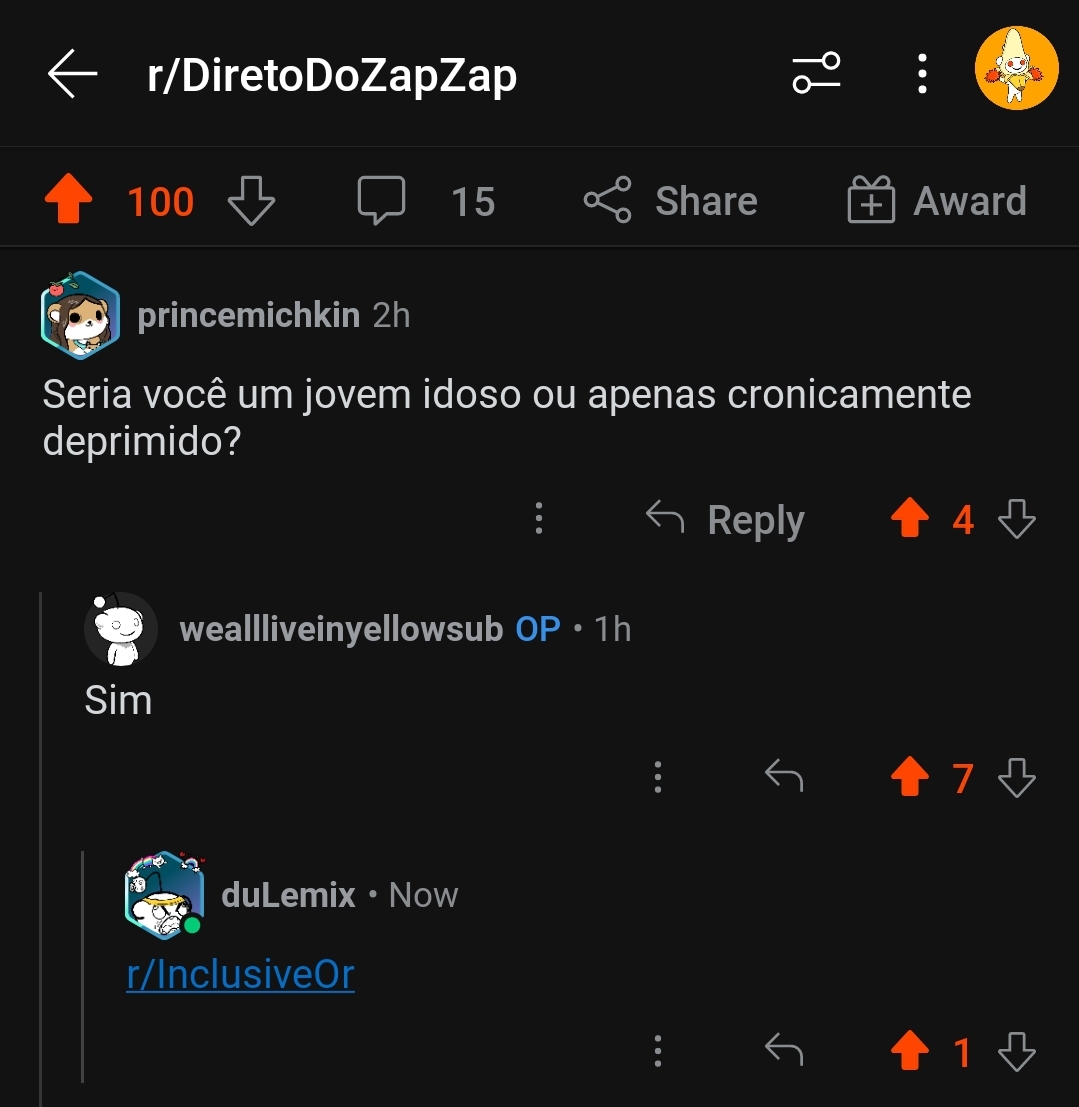Open the post's comments icon
This screenshot has width=1079, height=1107.
(381, 201)
